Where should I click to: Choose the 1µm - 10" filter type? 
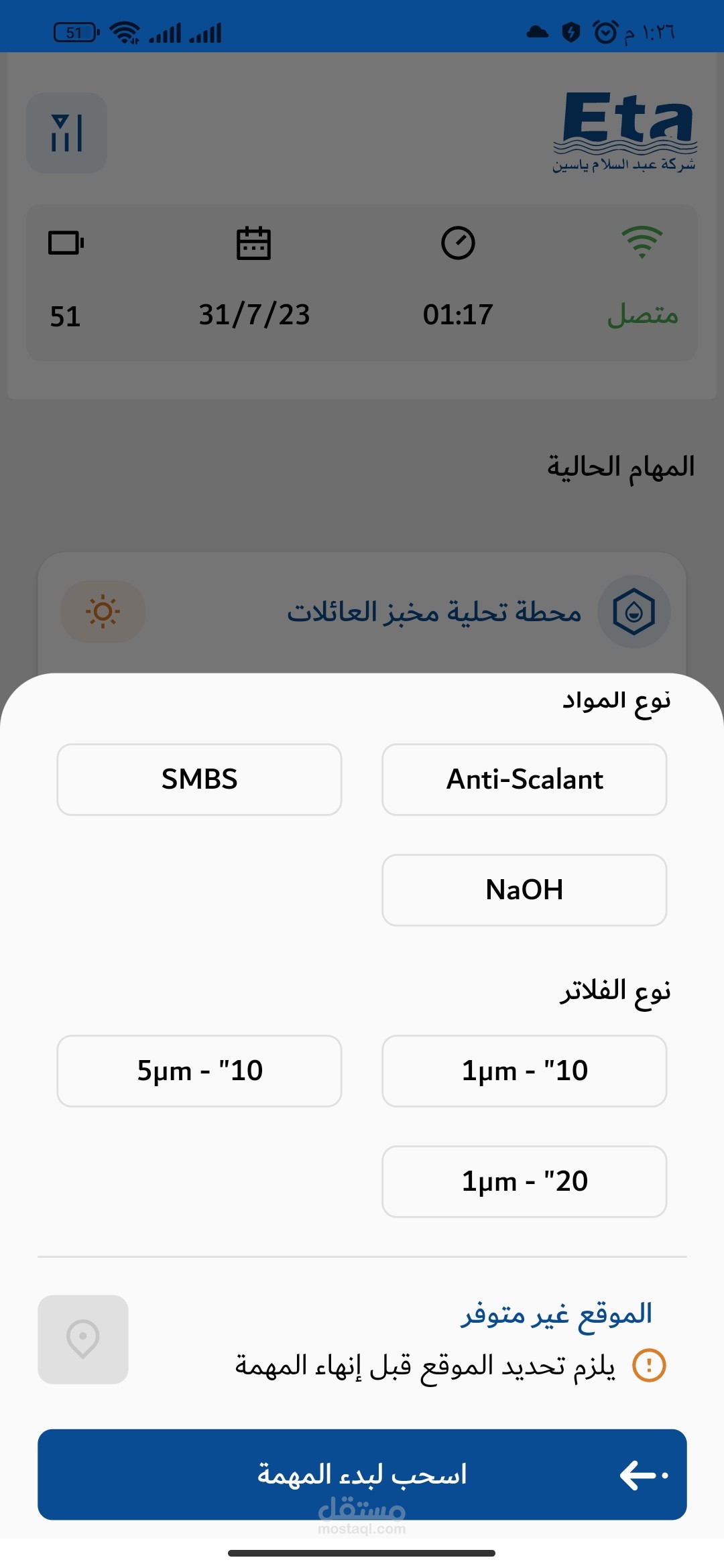(x=524, y=1071)
